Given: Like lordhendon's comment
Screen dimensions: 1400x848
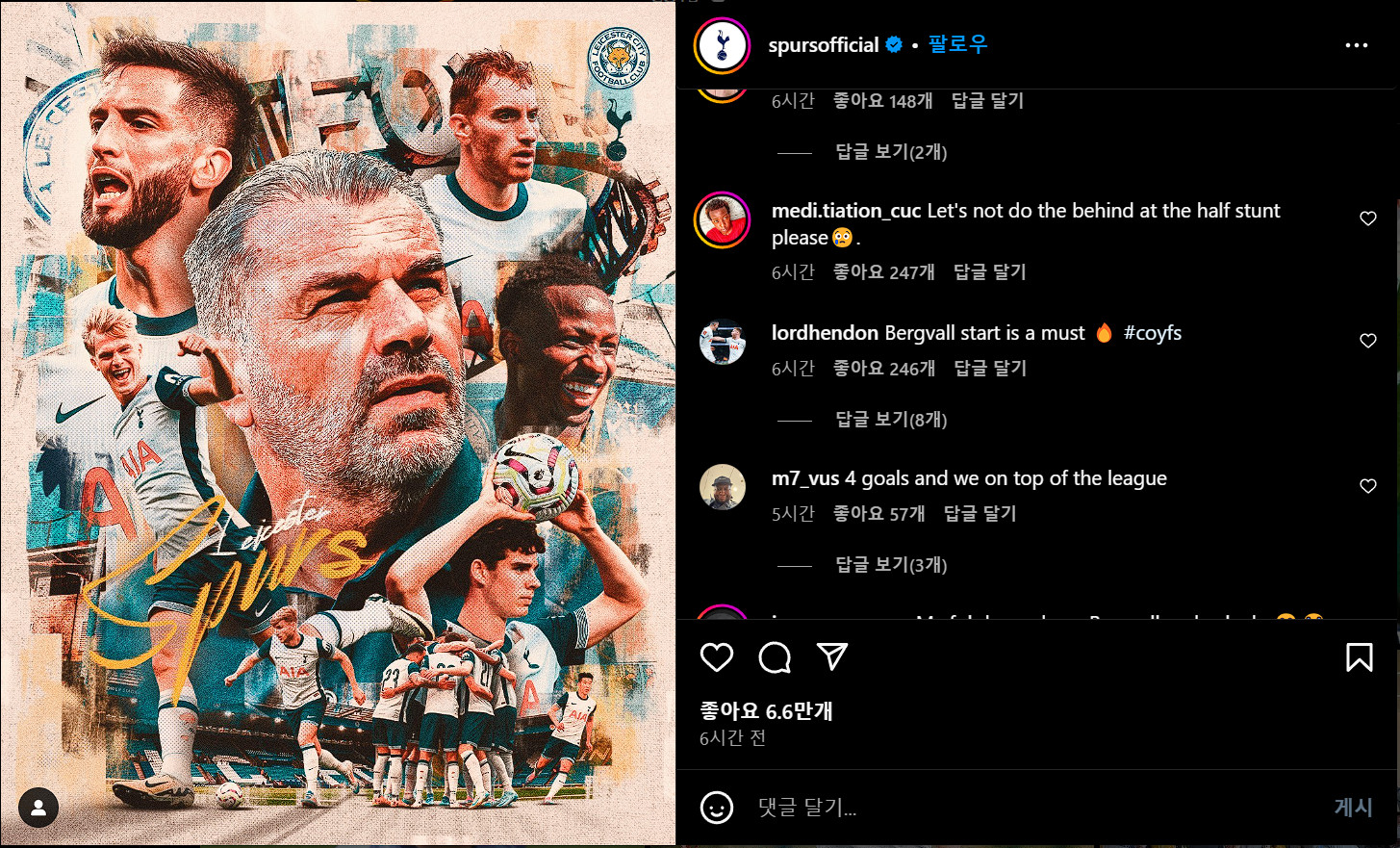Looking at the screenshot, I should point(1367,341).
